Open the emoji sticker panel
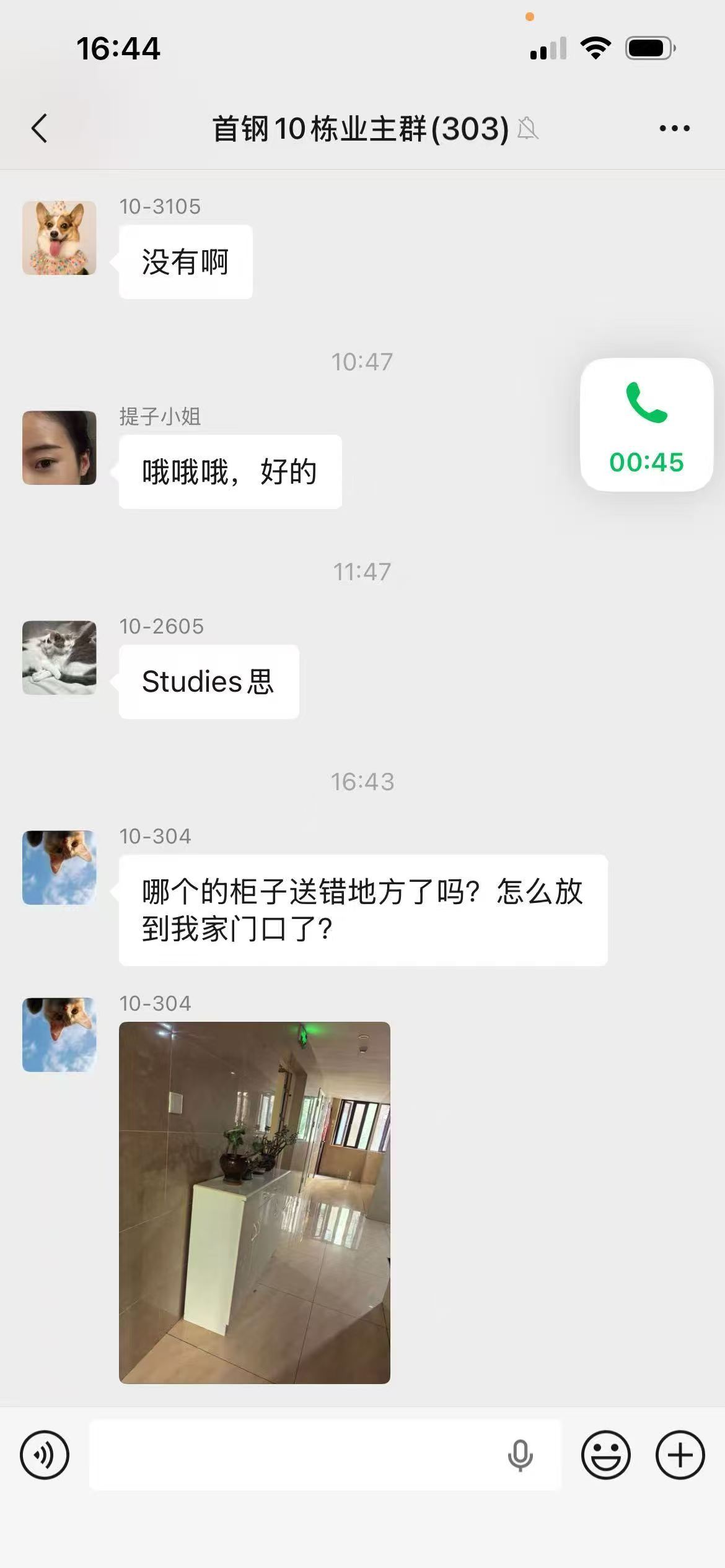The height and width of the screenshot is (1568, 725). click(x=605, y=1455)
